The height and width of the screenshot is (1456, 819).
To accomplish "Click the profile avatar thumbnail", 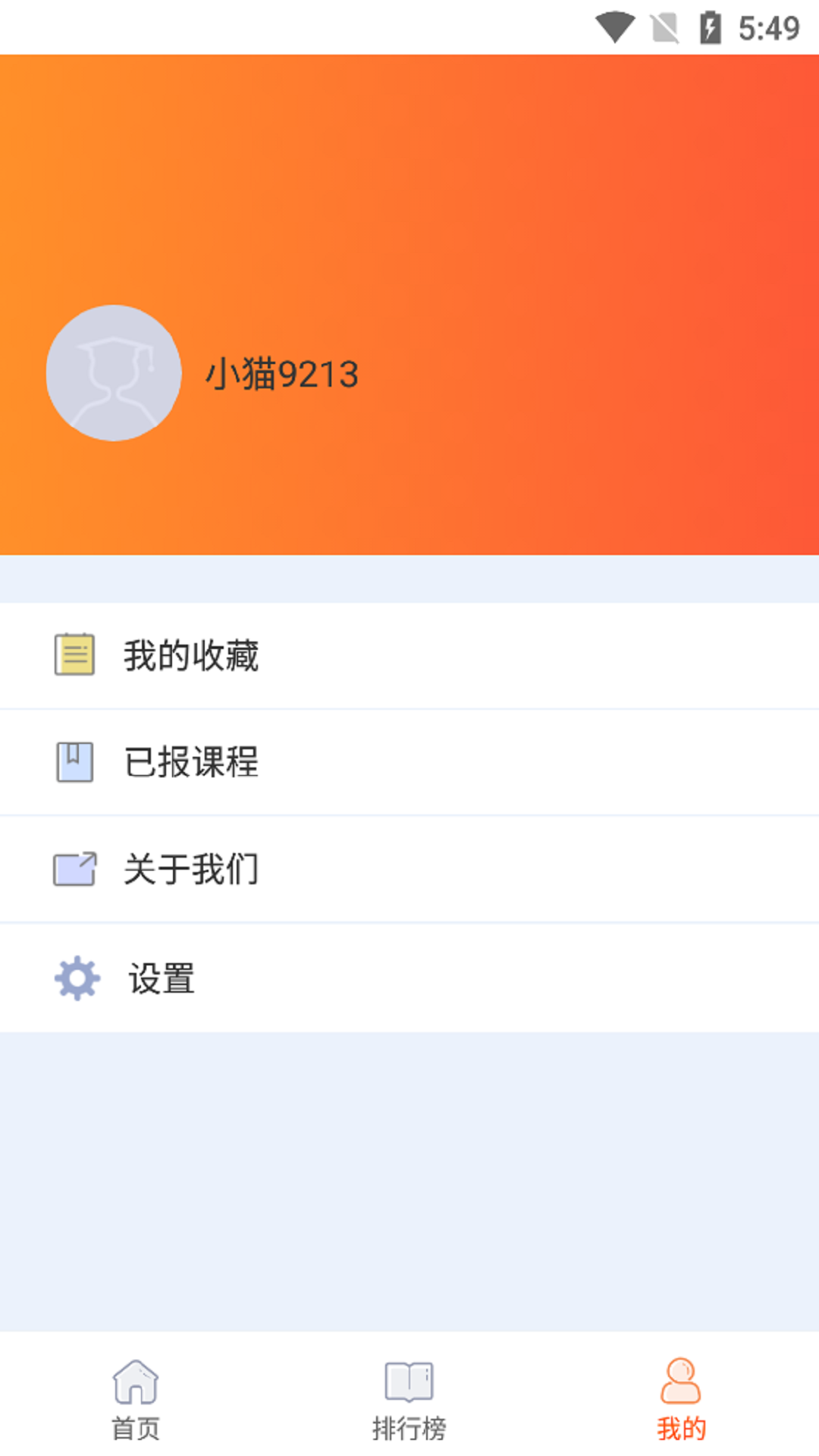I will coord(112,372).
